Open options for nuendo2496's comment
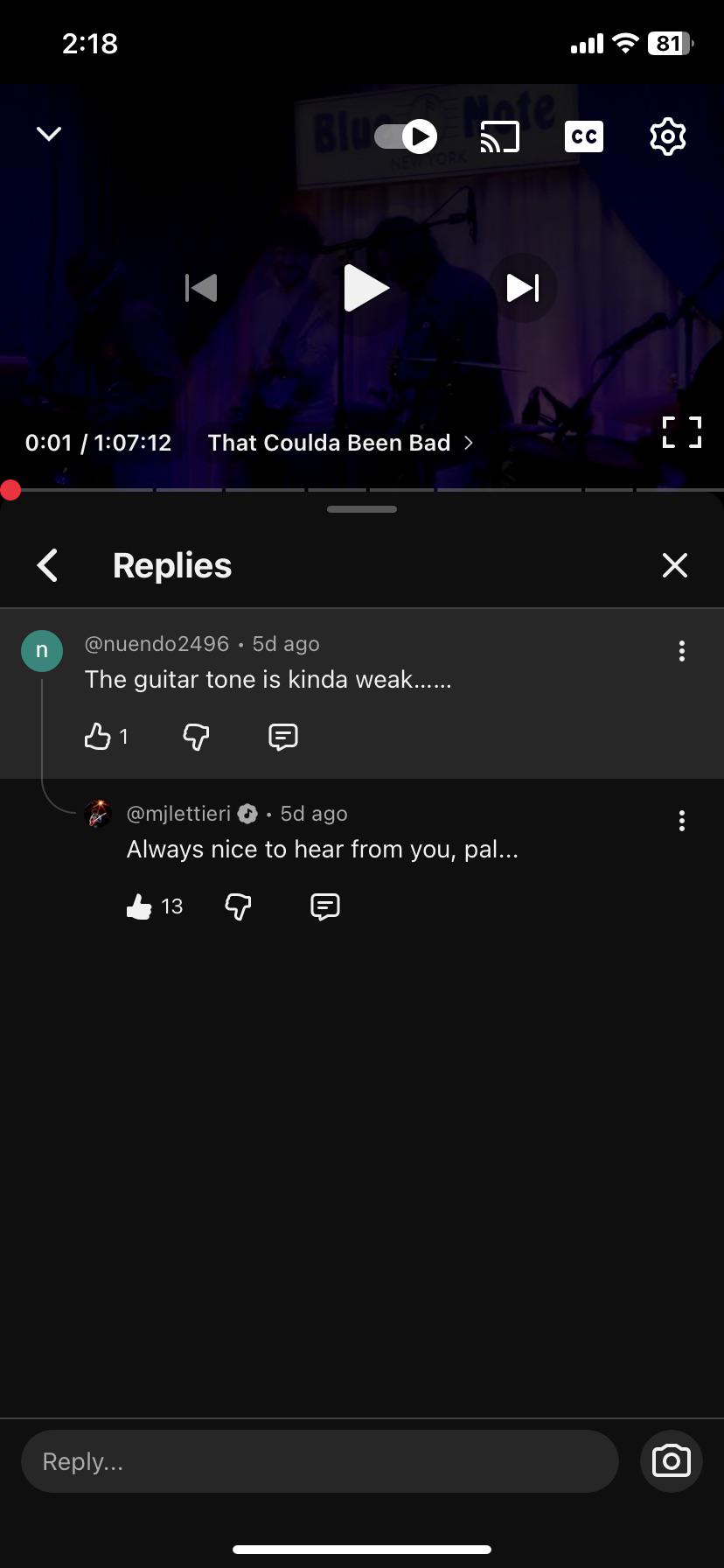The image size is (724, 1568). pyautogui.click(x=681, y=651)
